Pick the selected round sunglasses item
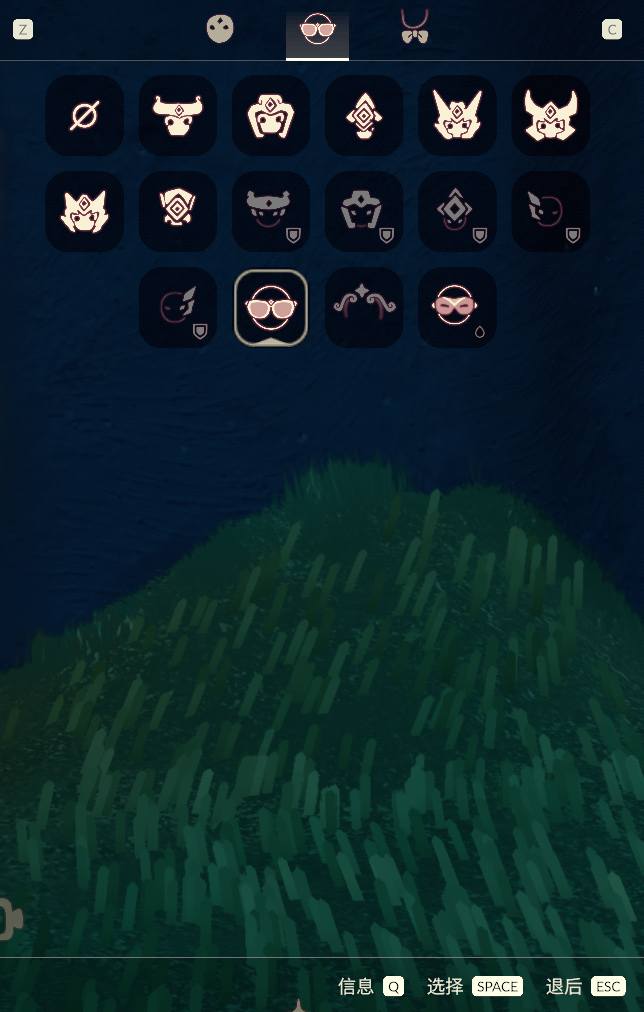The height and width of the screenshot is (1012, 644). 271,307
